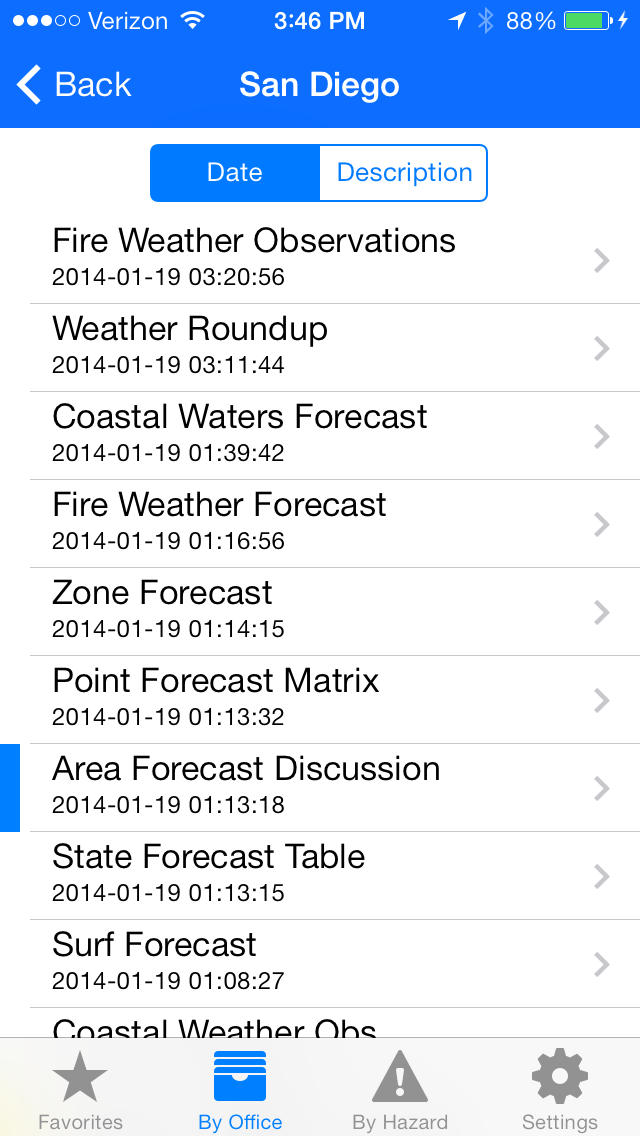This screenshot has height=1136, width=640.
Task: Select the By Office tab
Action: [240, 1089]
